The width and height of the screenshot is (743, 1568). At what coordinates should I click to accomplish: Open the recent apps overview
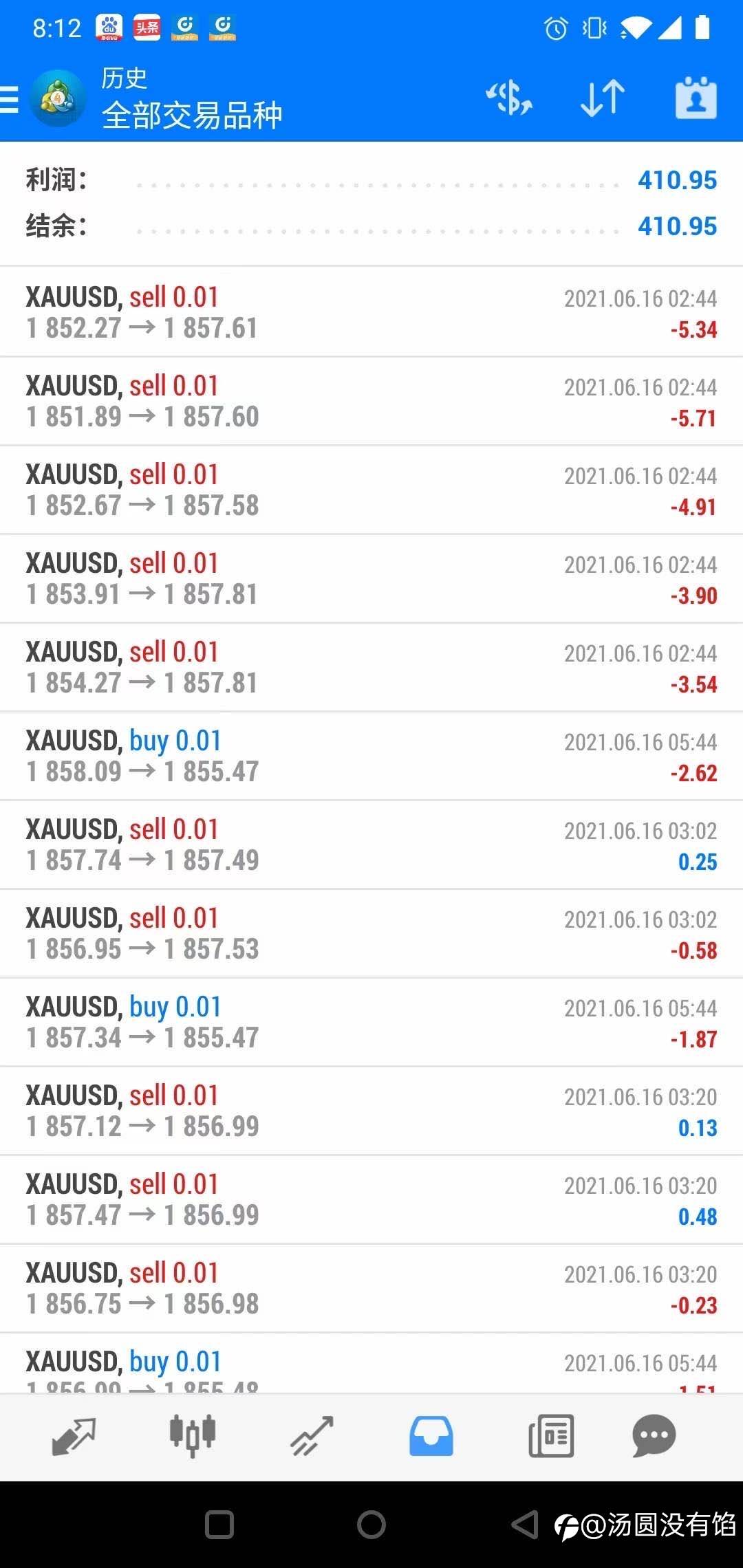coord(219,1525)
